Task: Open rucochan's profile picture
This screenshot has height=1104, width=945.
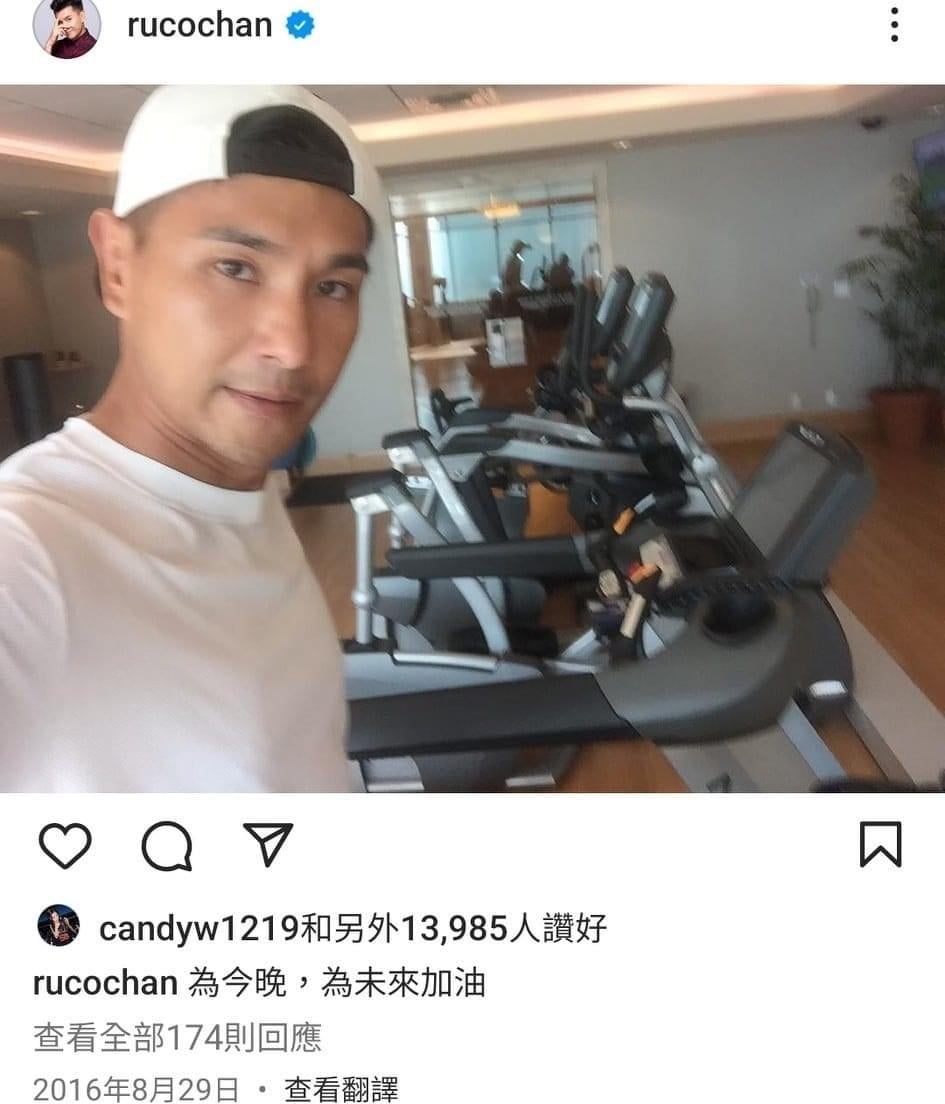Action: point(66,27)
